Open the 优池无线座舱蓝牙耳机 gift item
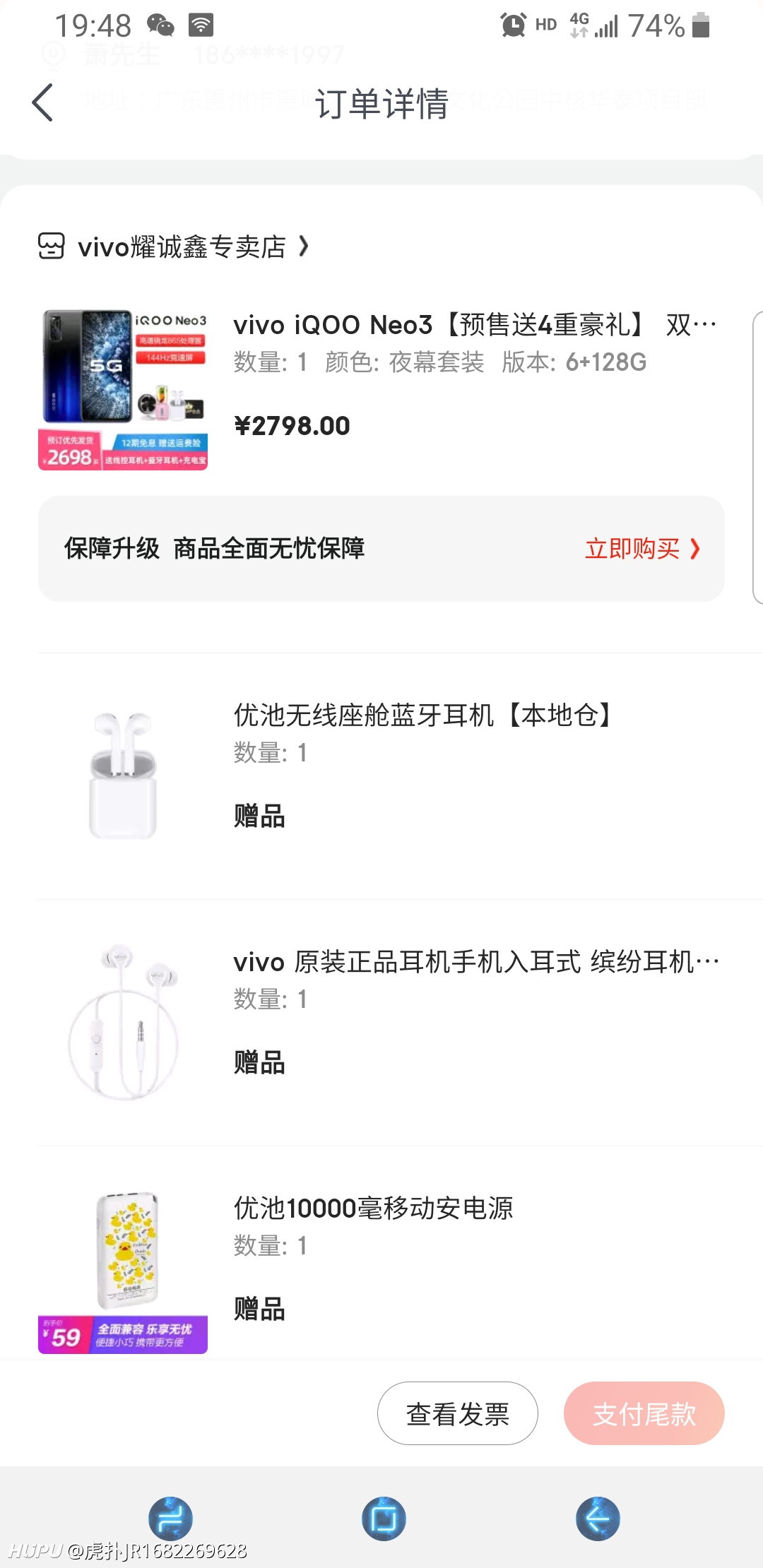The height and width of the screenshot is (1568, 763). tap(381, 776)
